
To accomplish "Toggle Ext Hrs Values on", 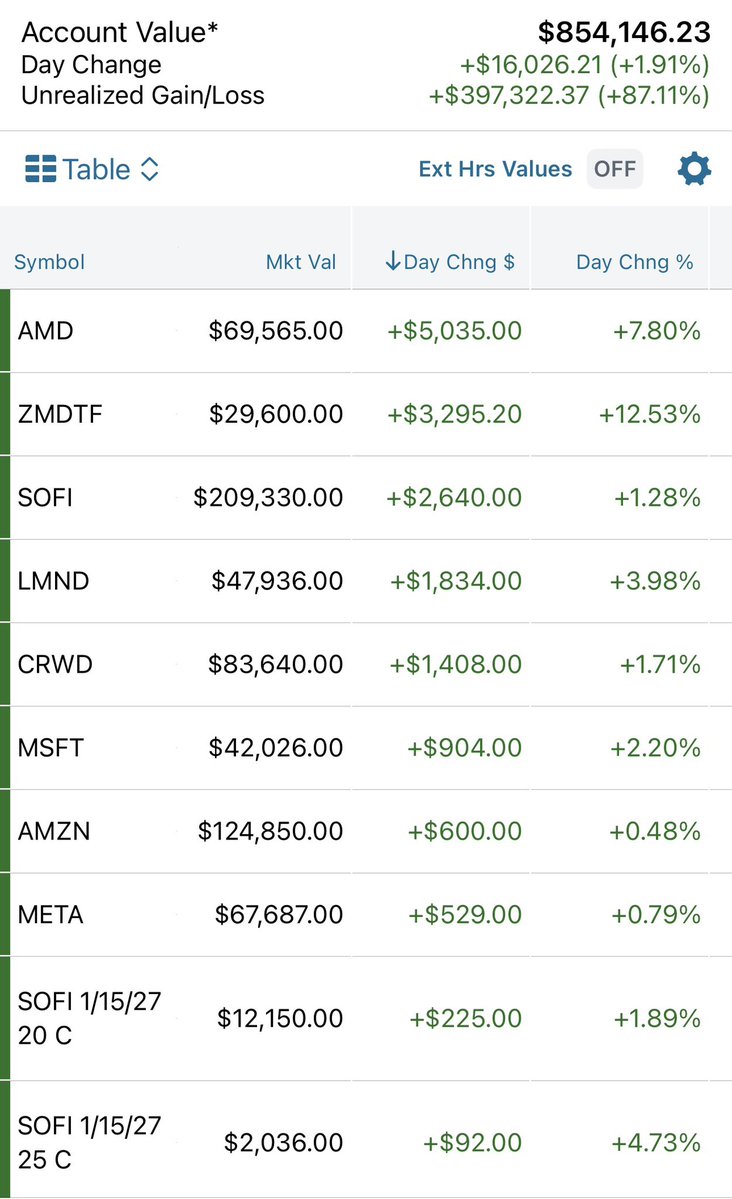I will (614, 169).
